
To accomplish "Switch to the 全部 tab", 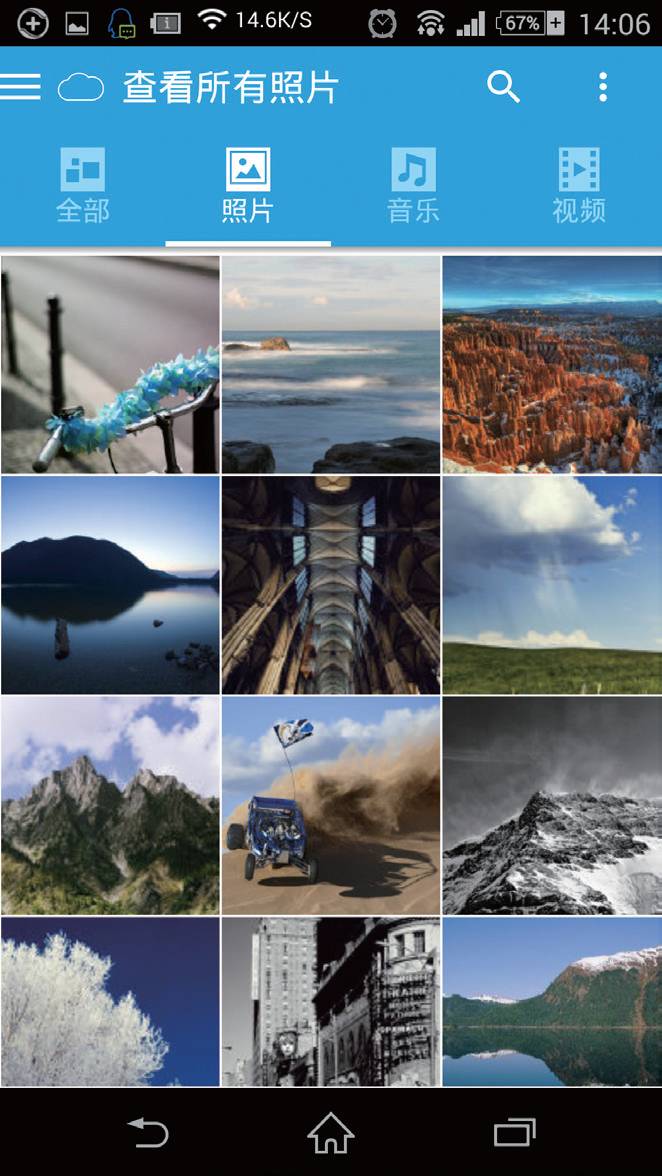I will tap(82, 186).
